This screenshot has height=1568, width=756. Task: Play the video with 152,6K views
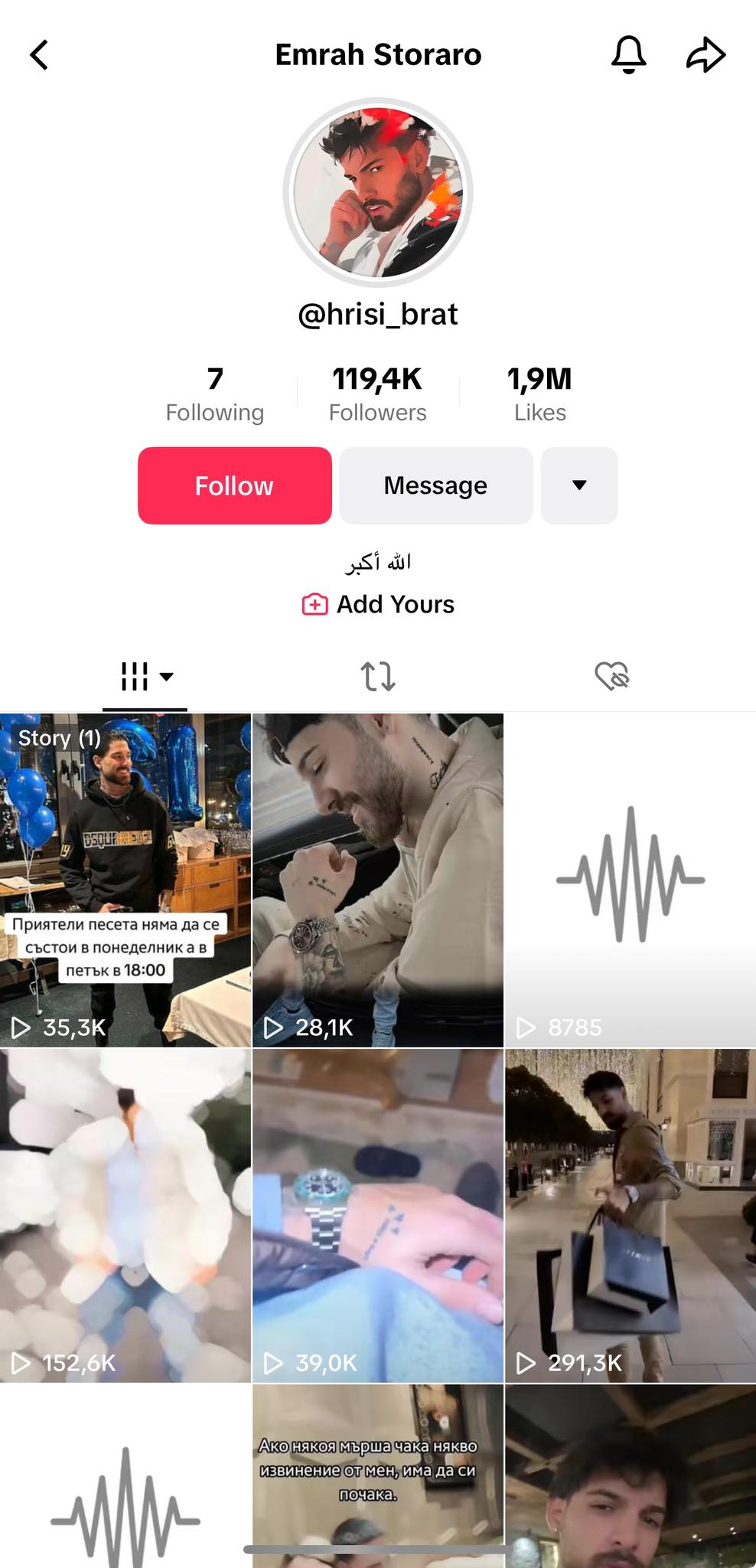(125, 1216)
